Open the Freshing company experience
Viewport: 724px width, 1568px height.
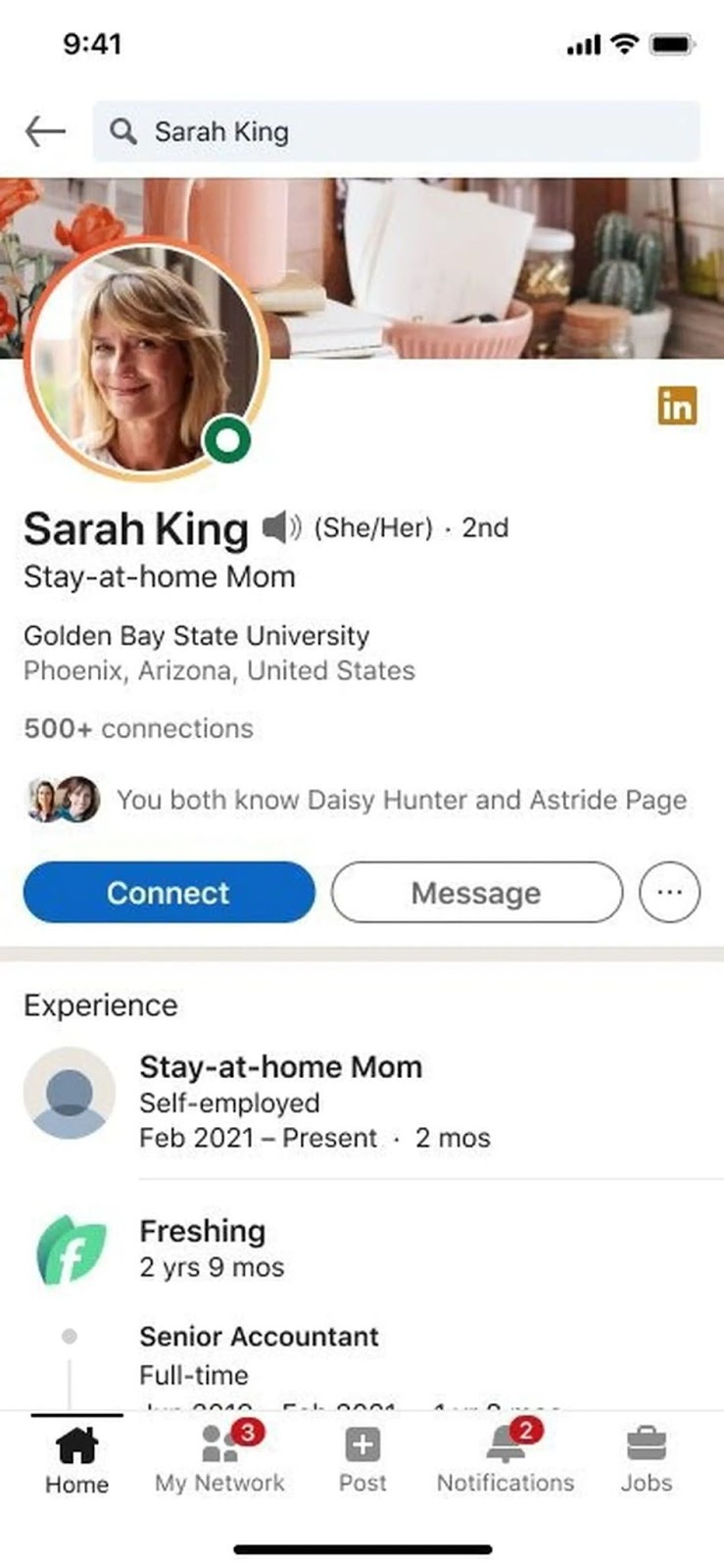click(202, 1231)
